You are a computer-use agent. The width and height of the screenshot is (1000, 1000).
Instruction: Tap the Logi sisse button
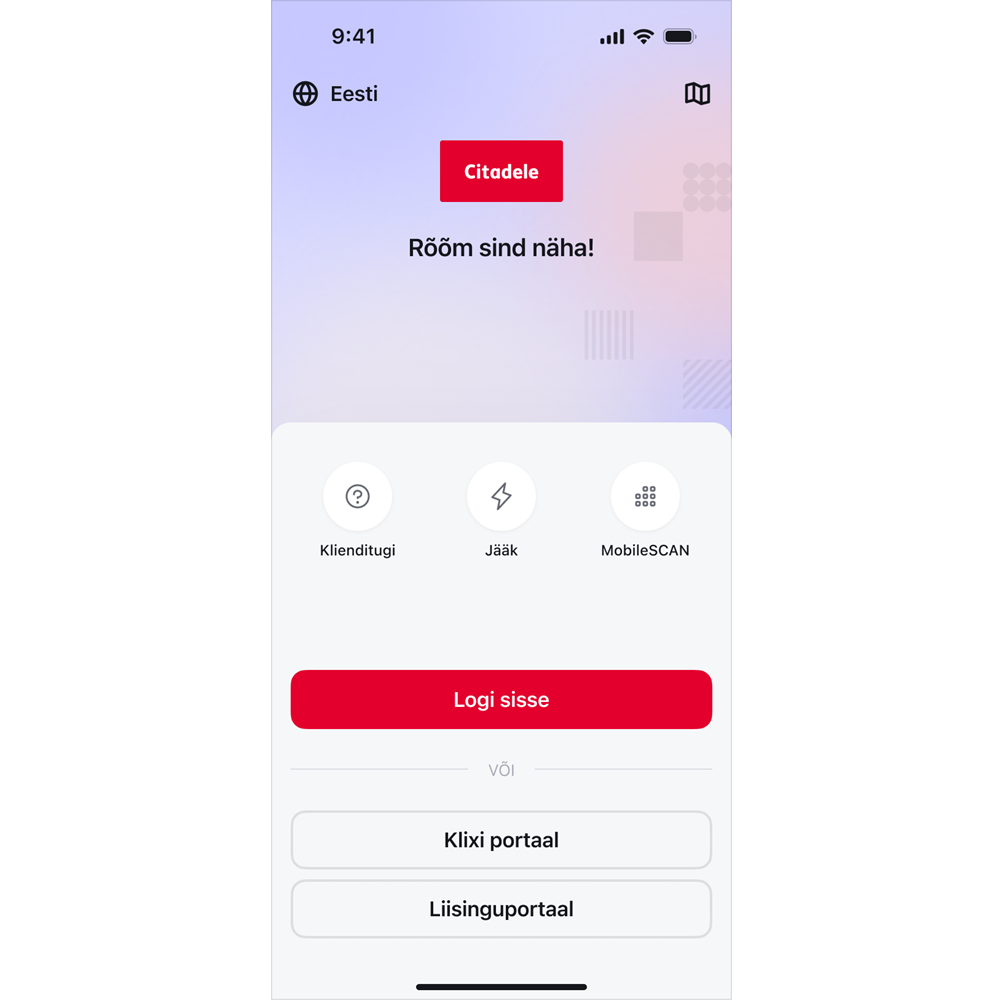point(501,700)
